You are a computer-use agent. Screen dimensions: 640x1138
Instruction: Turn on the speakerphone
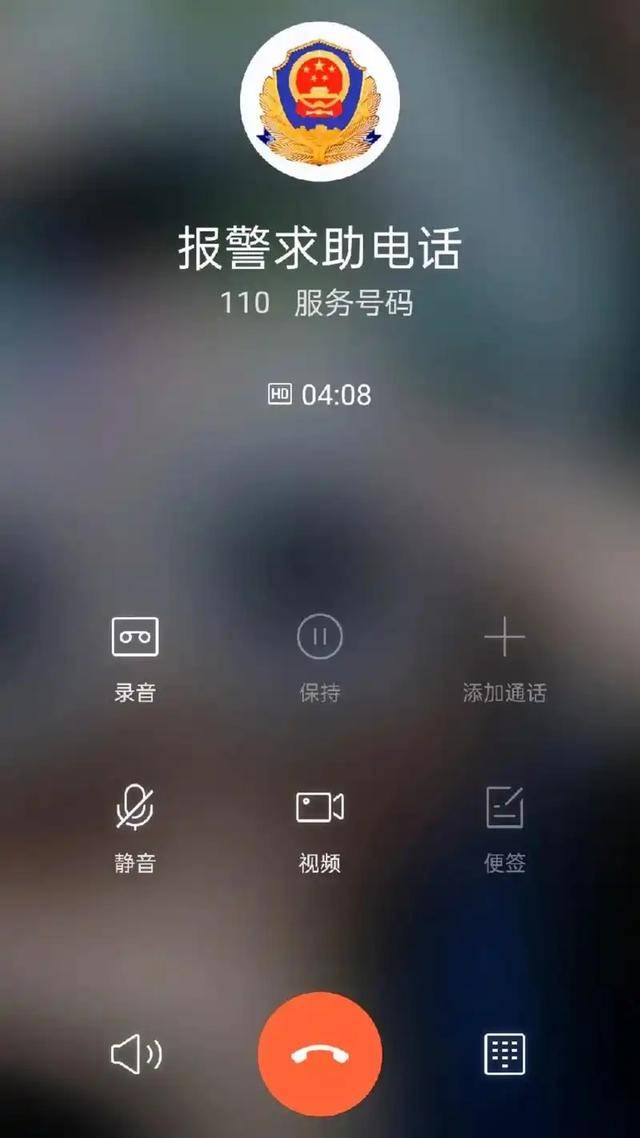coord(135,1055)
